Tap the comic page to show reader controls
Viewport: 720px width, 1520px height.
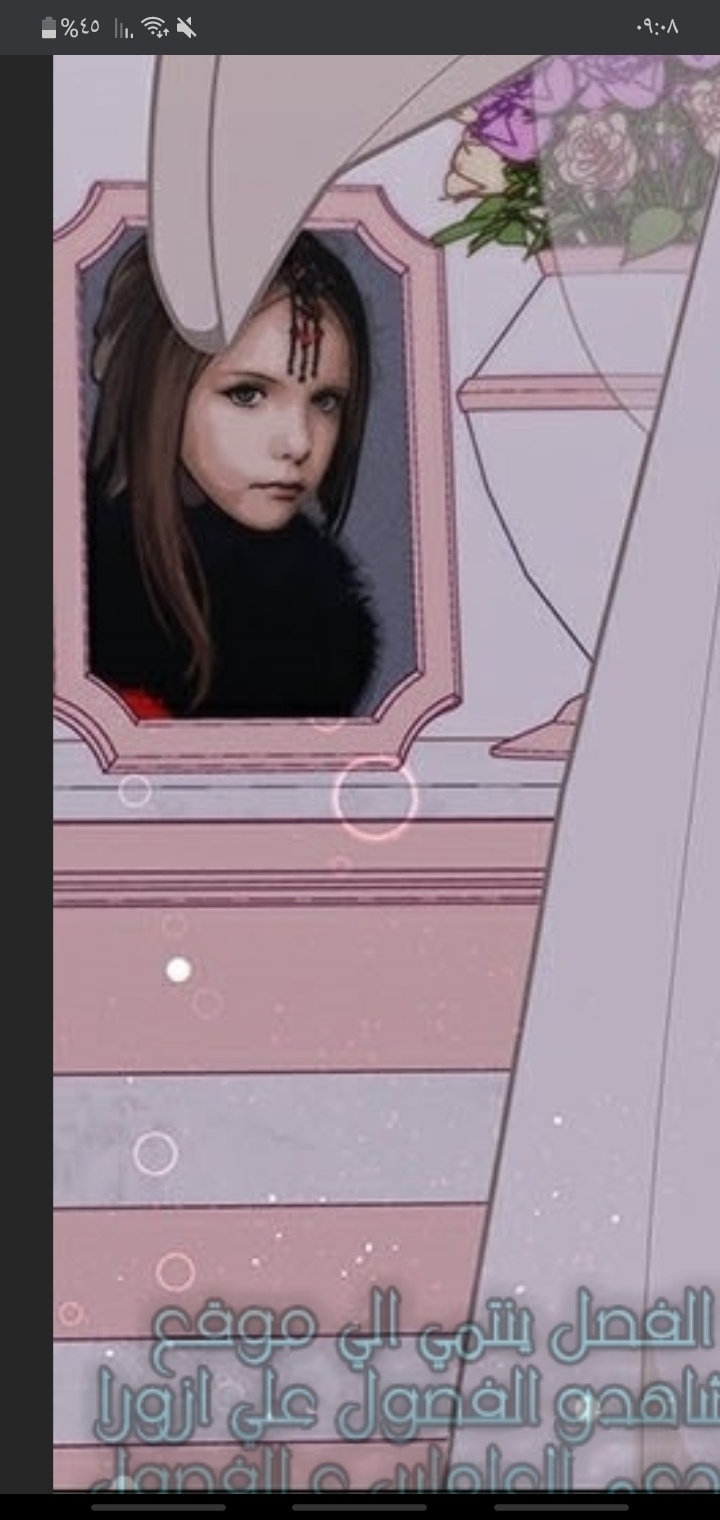[x=386, y=760]
